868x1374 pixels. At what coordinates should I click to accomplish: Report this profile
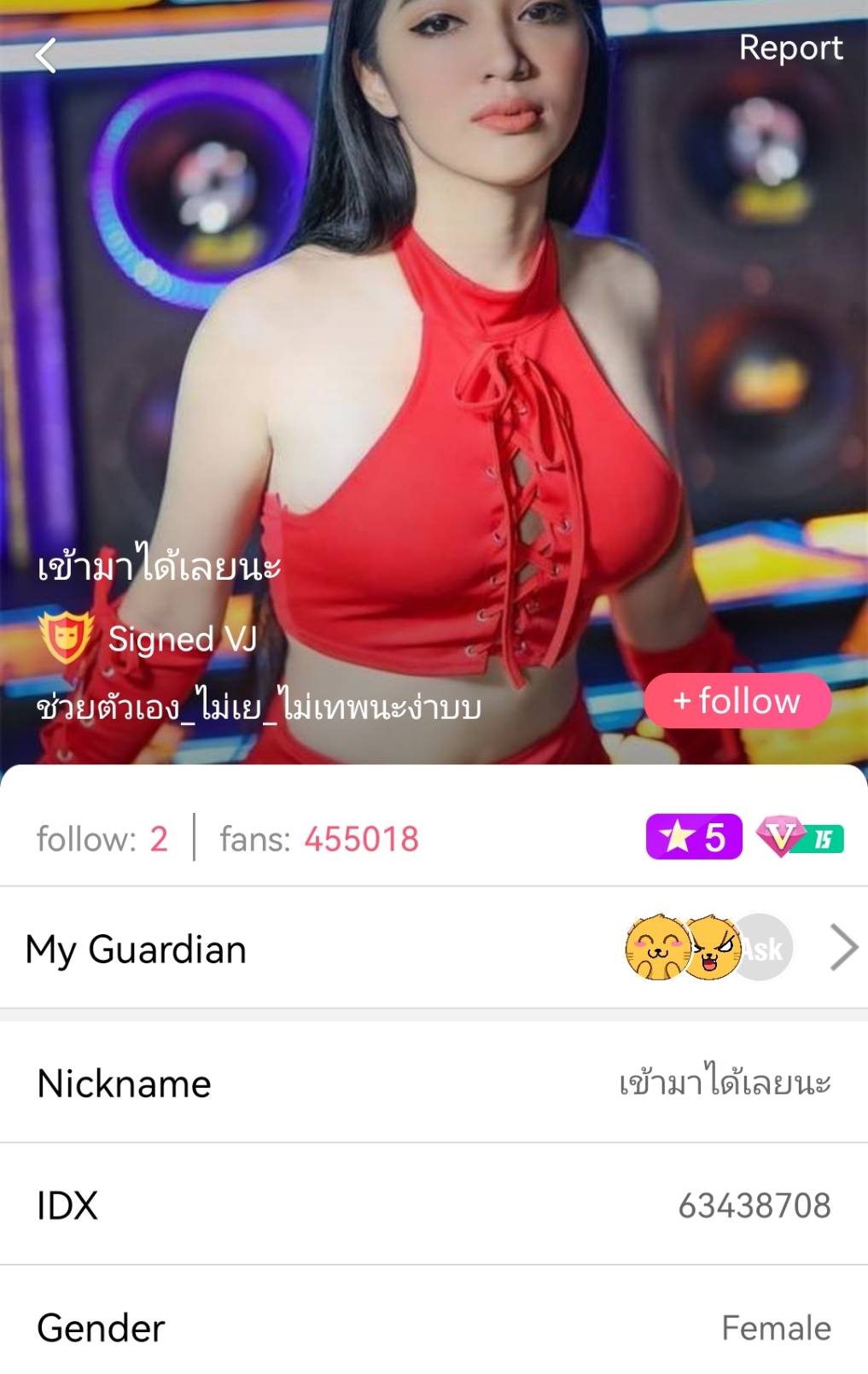(789, 48)
